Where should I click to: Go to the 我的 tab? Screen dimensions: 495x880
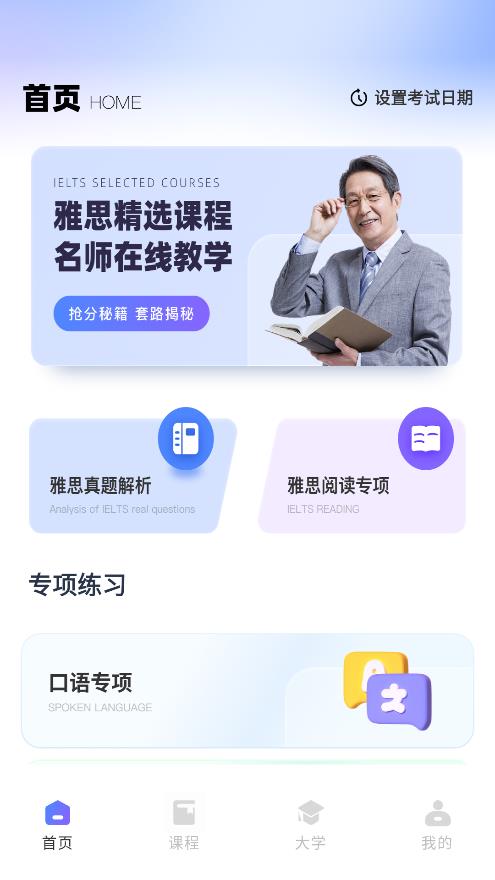point(437,825)
